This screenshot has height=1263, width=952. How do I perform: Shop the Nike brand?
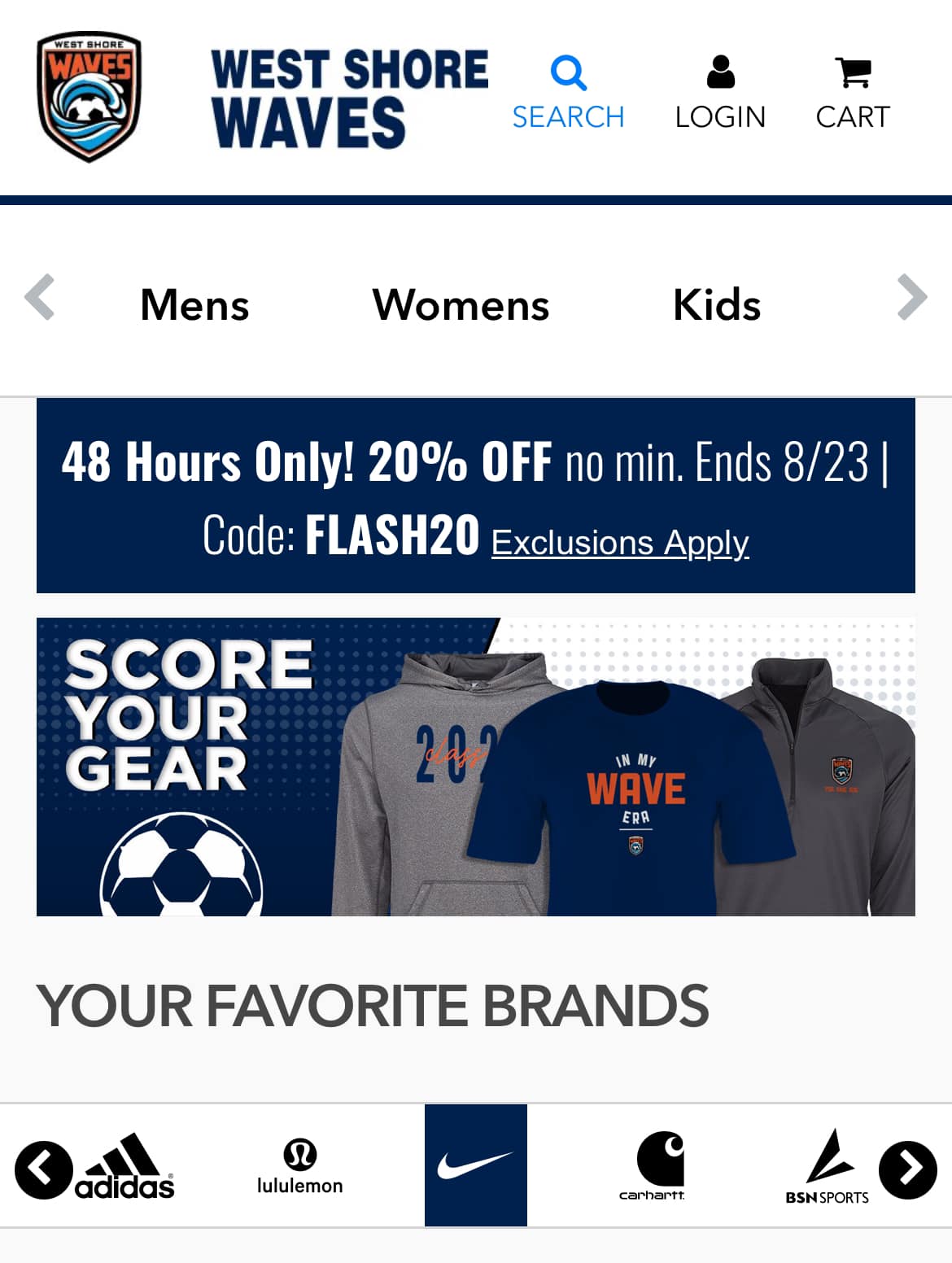pos(475,1165)
